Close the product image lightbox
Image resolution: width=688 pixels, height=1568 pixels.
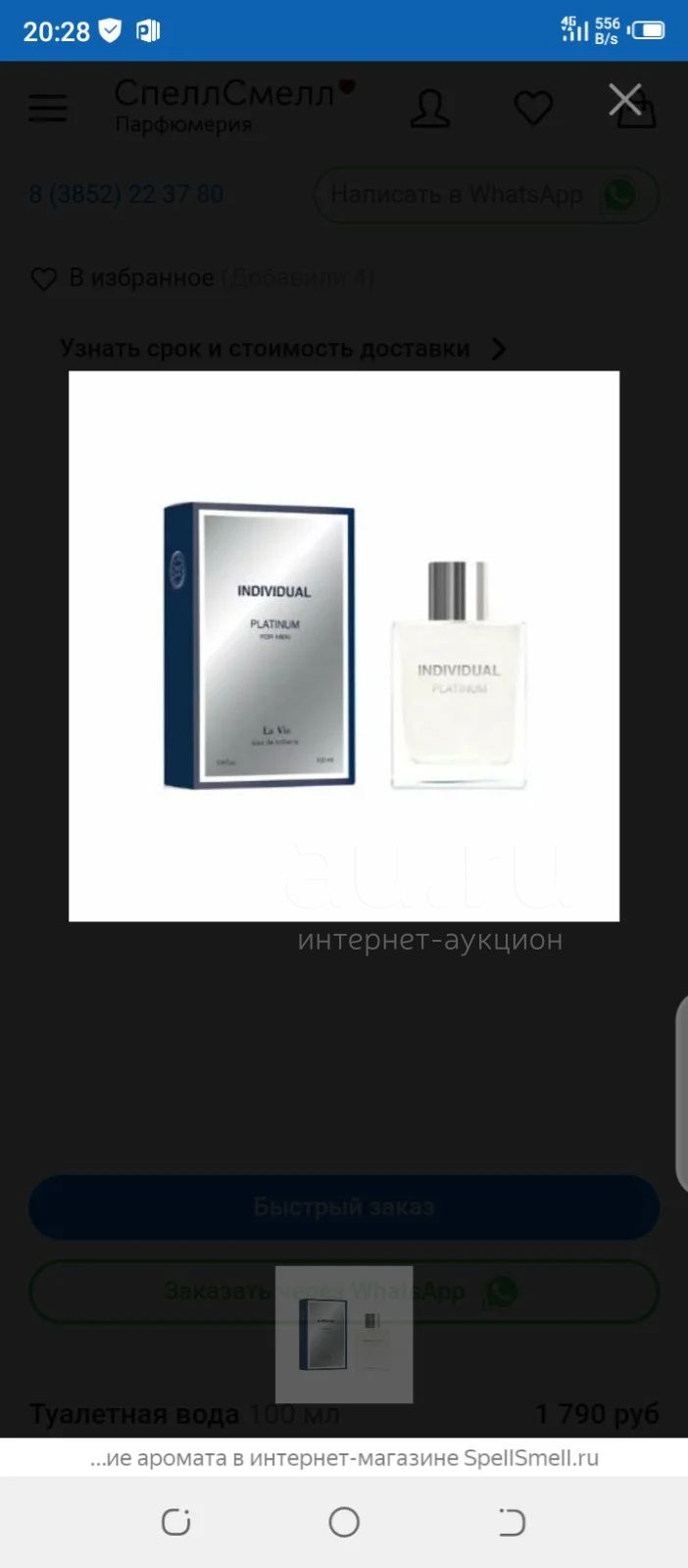(624, 99)
